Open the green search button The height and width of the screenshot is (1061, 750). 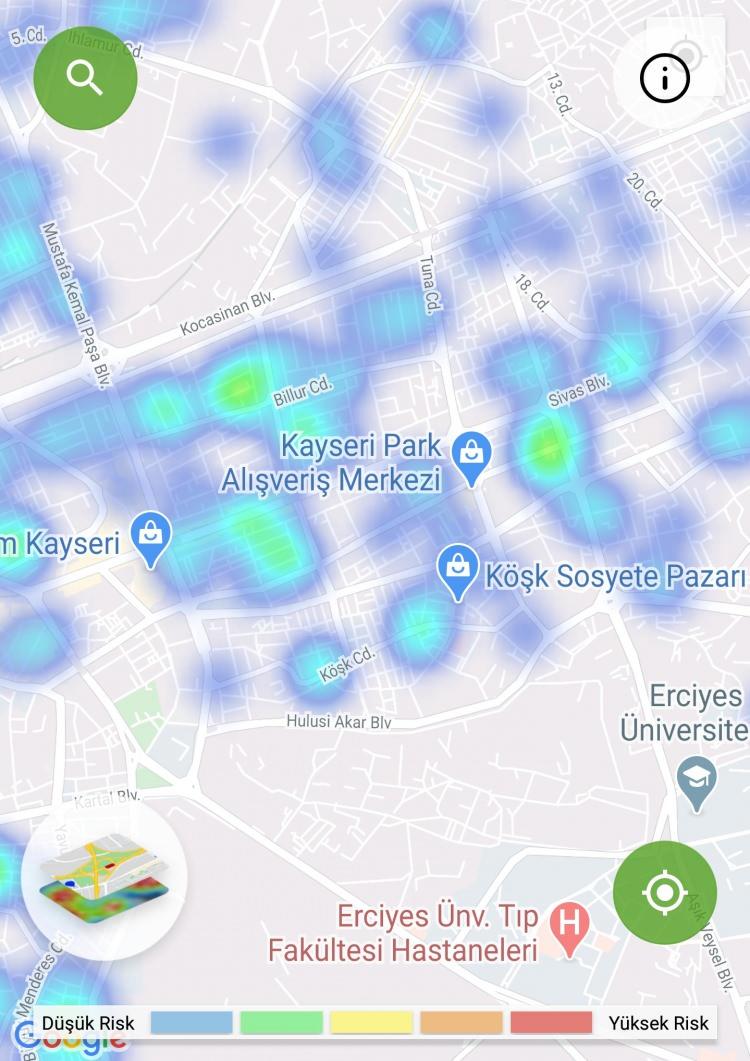click(x=85, y=77)
